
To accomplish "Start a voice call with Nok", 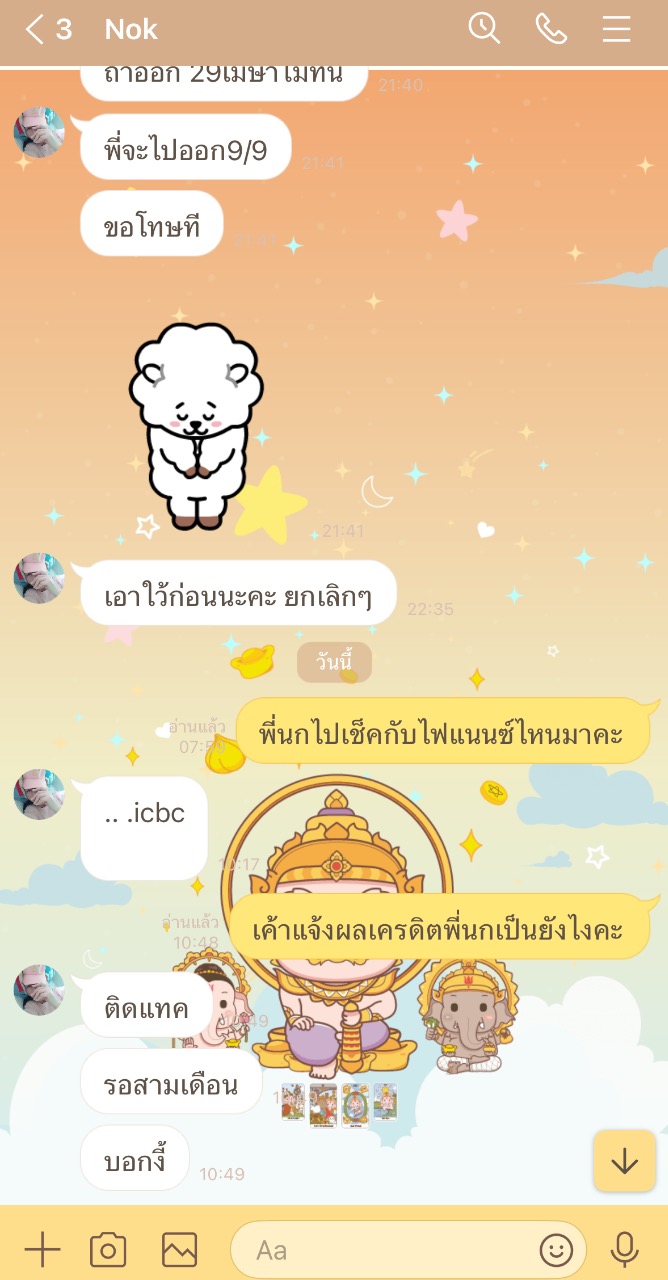I will click(551, 29).
